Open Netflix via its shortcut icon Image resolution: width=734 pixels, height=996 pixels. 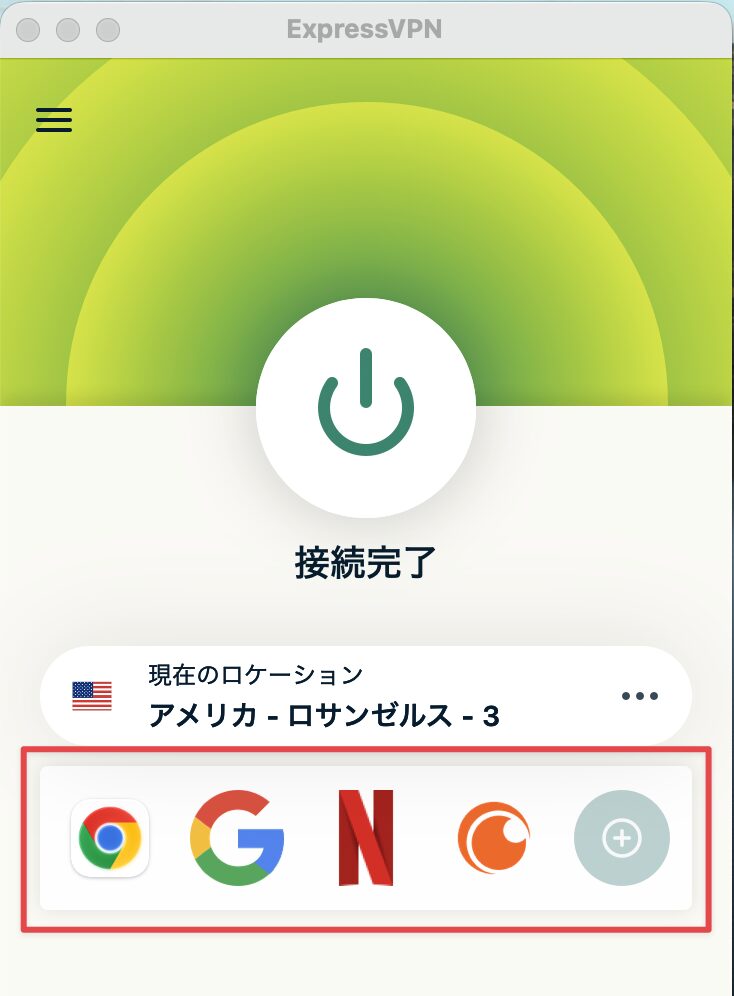pos(366,839)
